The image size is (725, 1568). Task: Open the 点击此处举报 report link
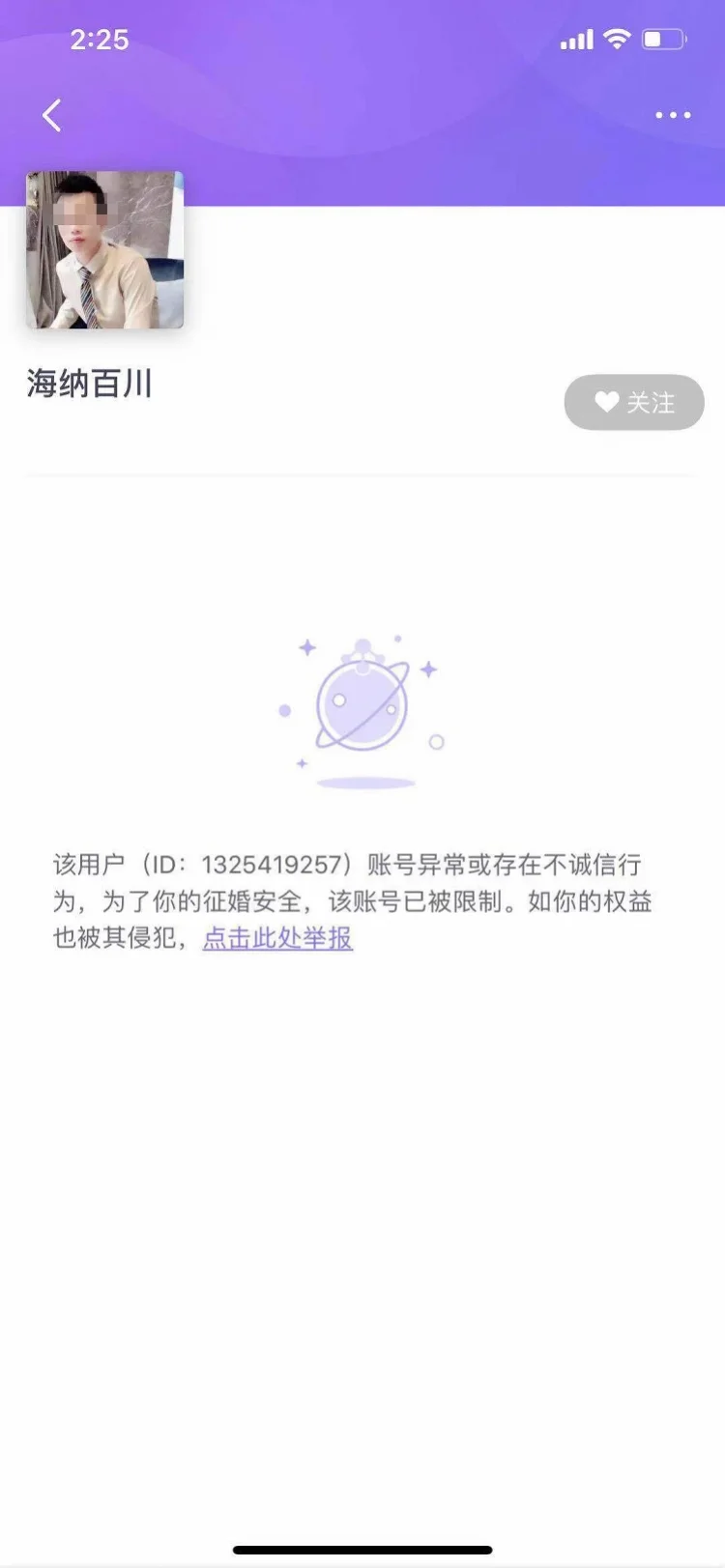pyautogui.click(x=277, y=938)
